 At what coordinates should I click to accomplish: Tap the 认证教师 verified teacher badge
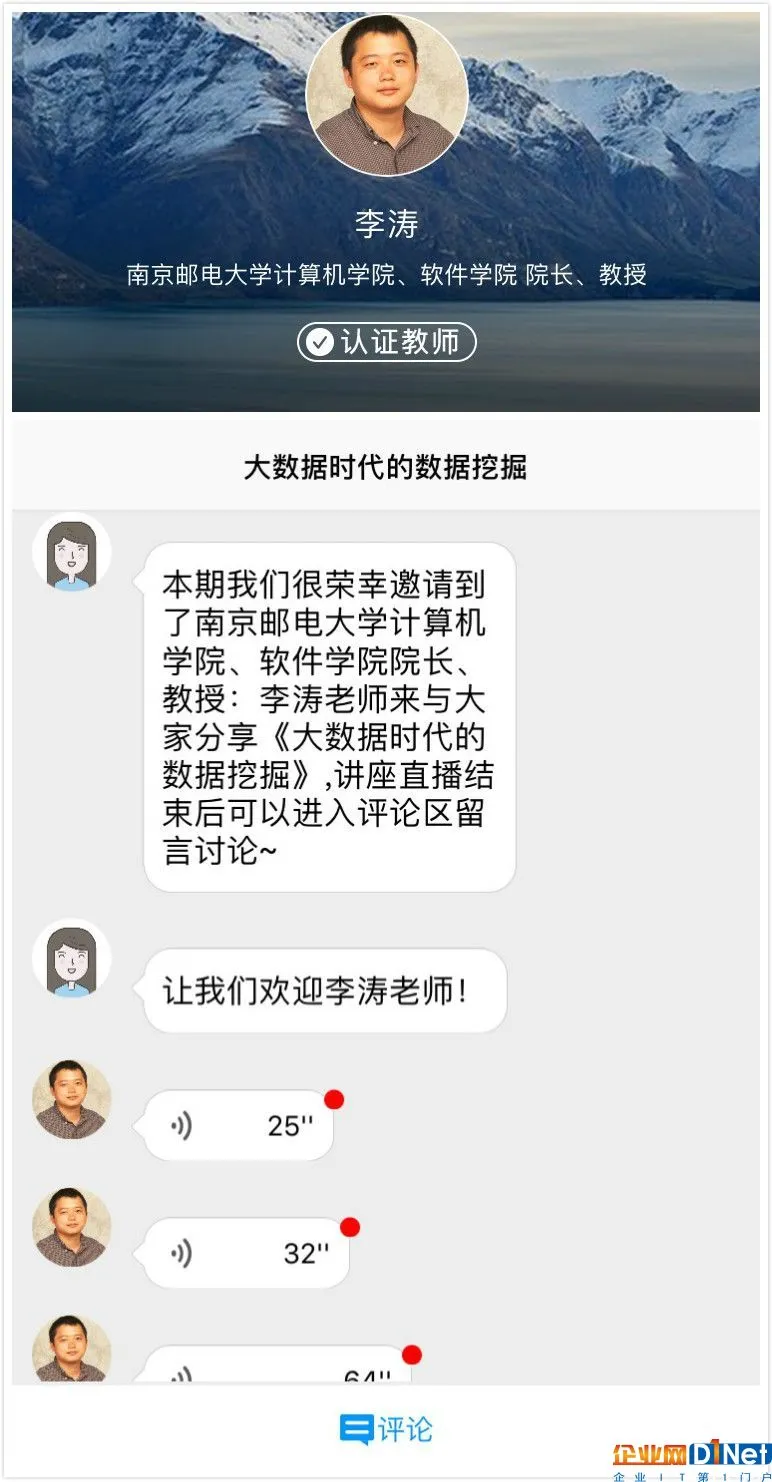(386, 342)
